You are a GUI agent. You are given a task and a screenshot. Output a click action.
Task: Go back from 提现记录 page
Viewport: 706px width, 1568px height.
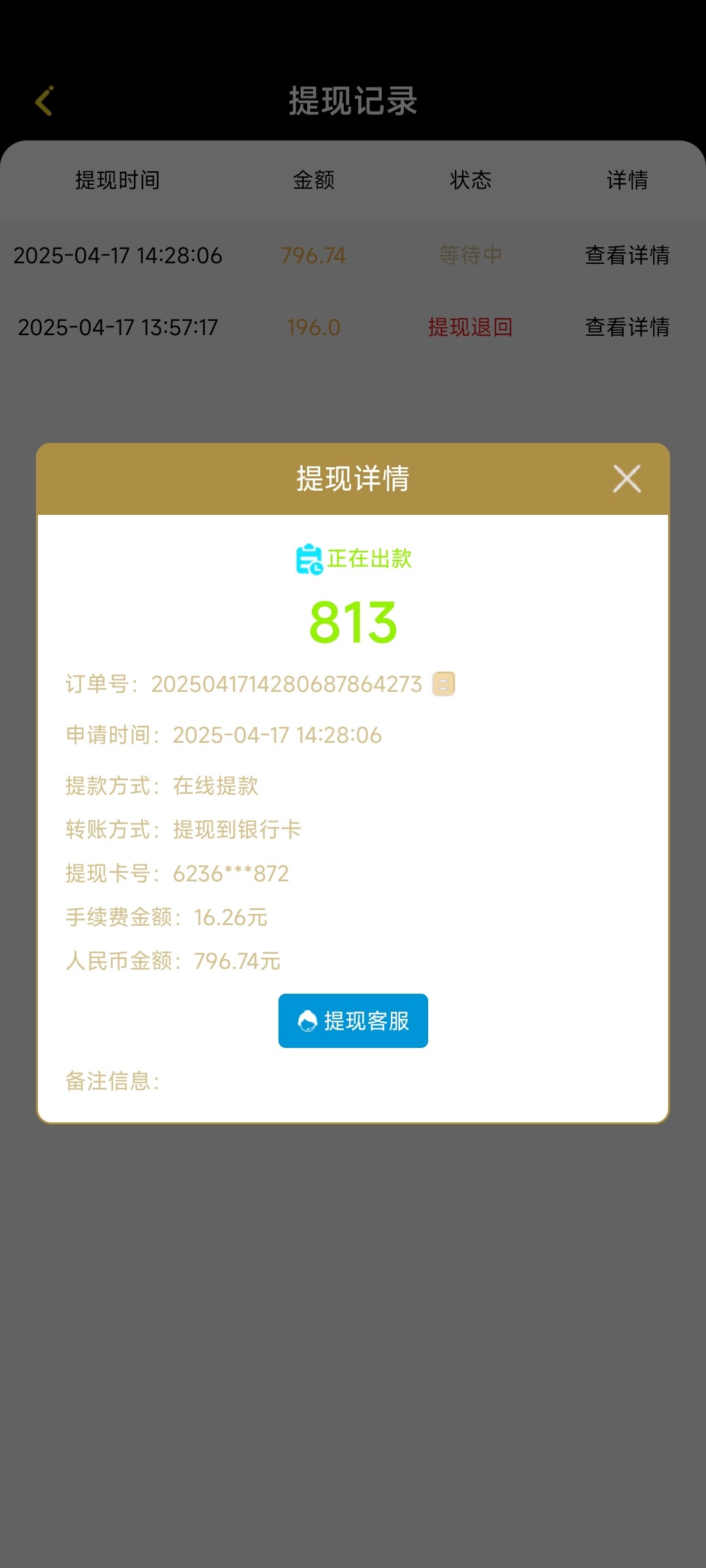(x=44, y=101)
